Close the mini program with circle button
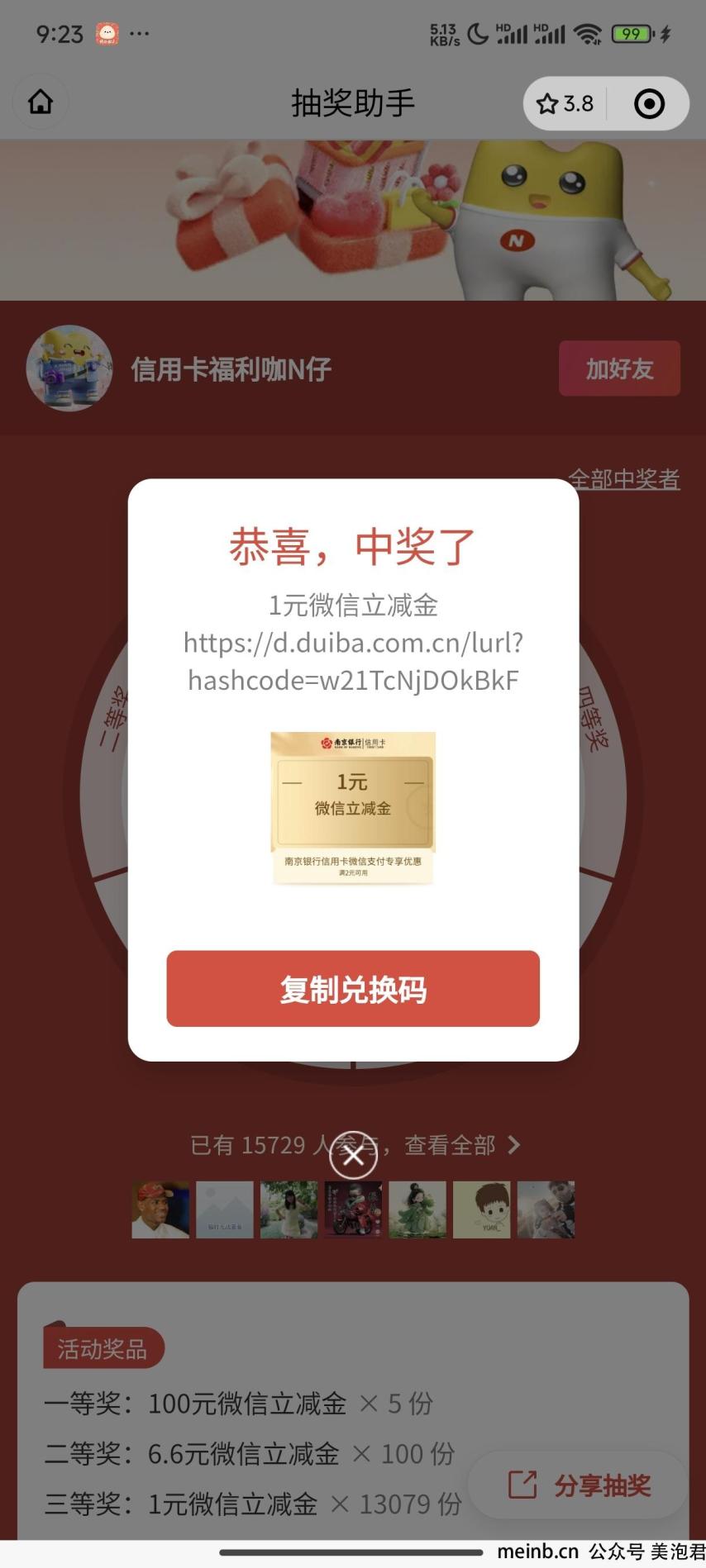This screenshot has height=1568, width=706. click(x=649, y=103)
